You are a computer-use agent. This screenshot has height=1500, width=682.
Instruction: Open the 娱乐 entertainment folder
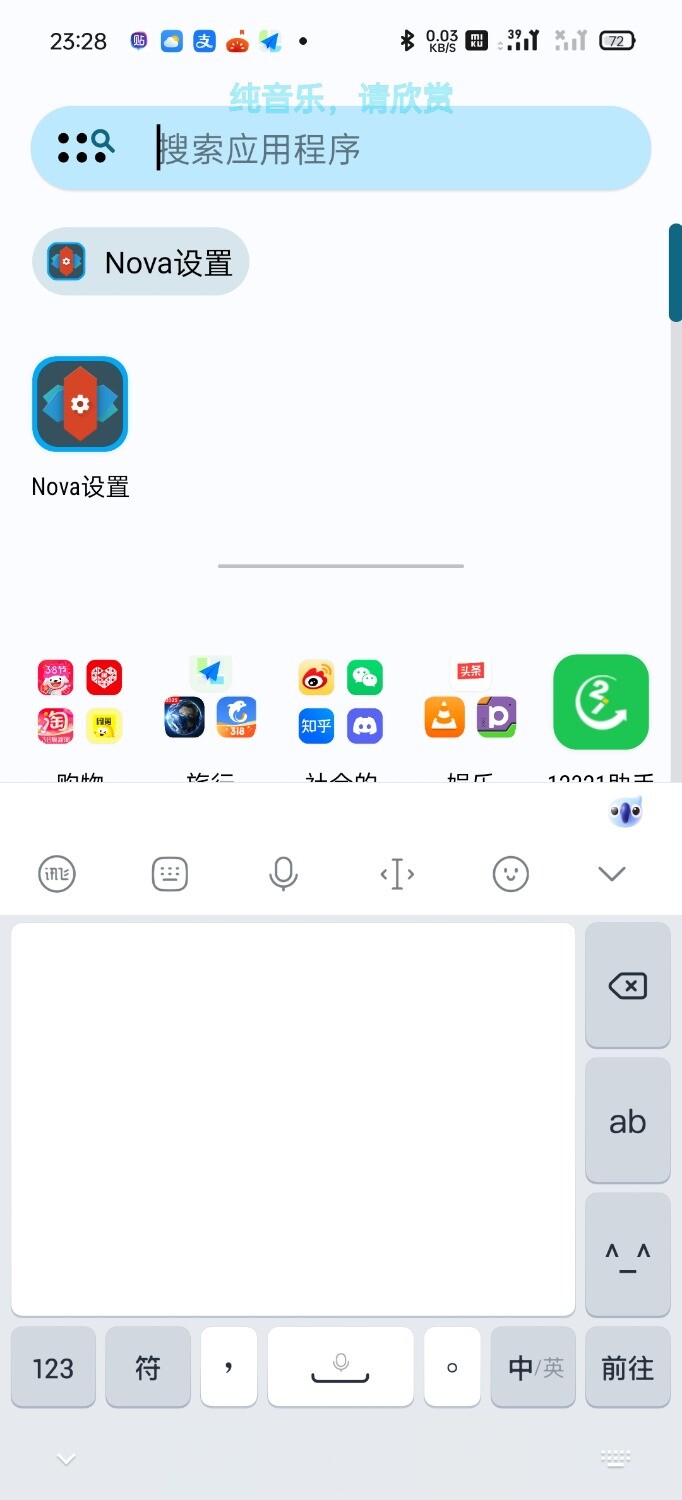(471, 702)
